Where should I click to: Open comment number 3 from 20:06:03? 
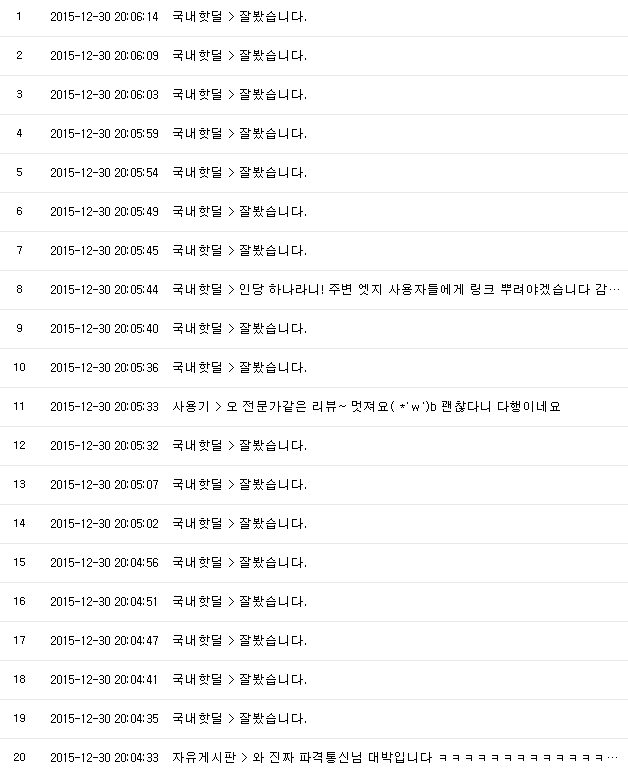240,94
